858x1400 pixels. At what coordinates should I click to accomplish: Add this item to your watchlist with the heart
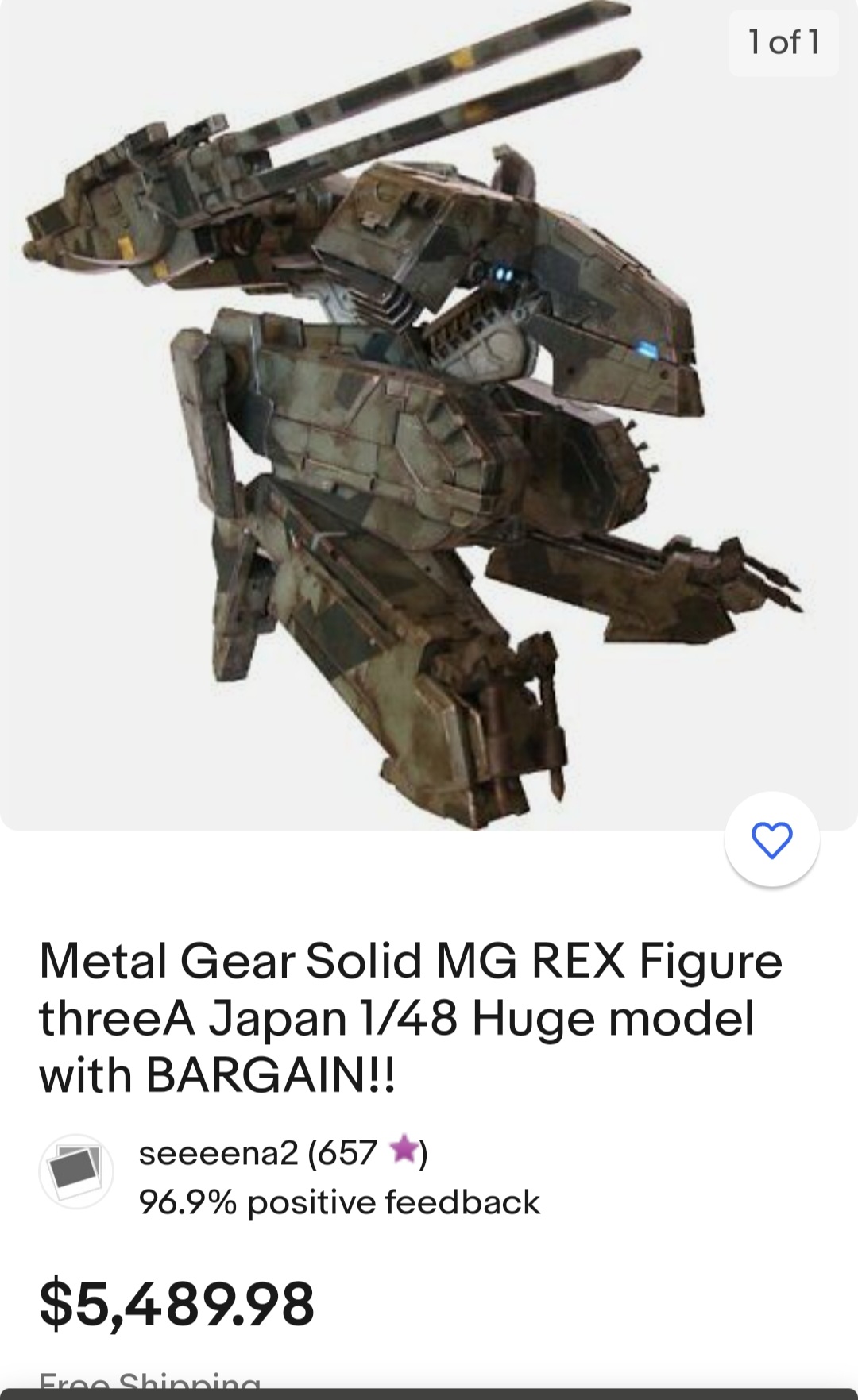point(771,839)
